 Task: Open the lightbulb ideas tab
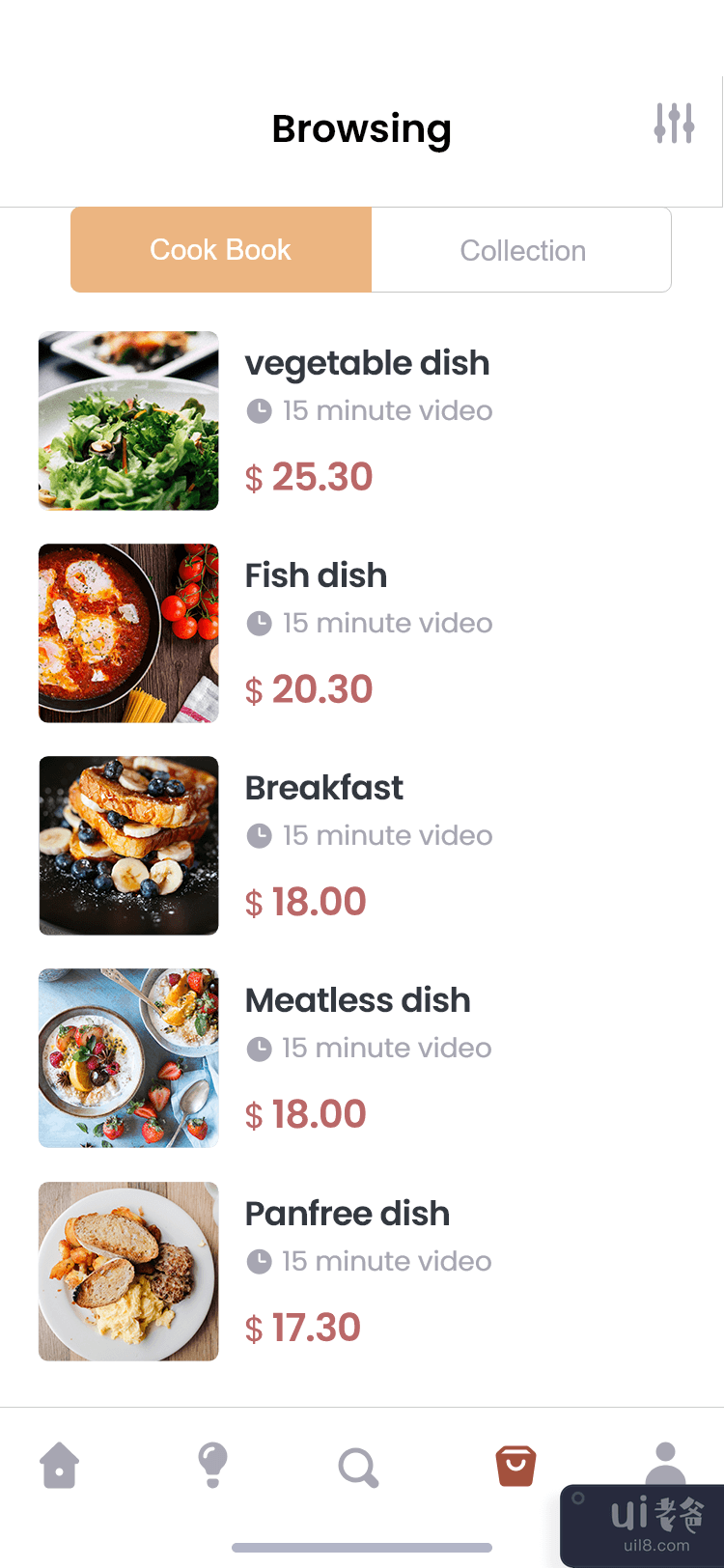click(x=212, y=1466)
